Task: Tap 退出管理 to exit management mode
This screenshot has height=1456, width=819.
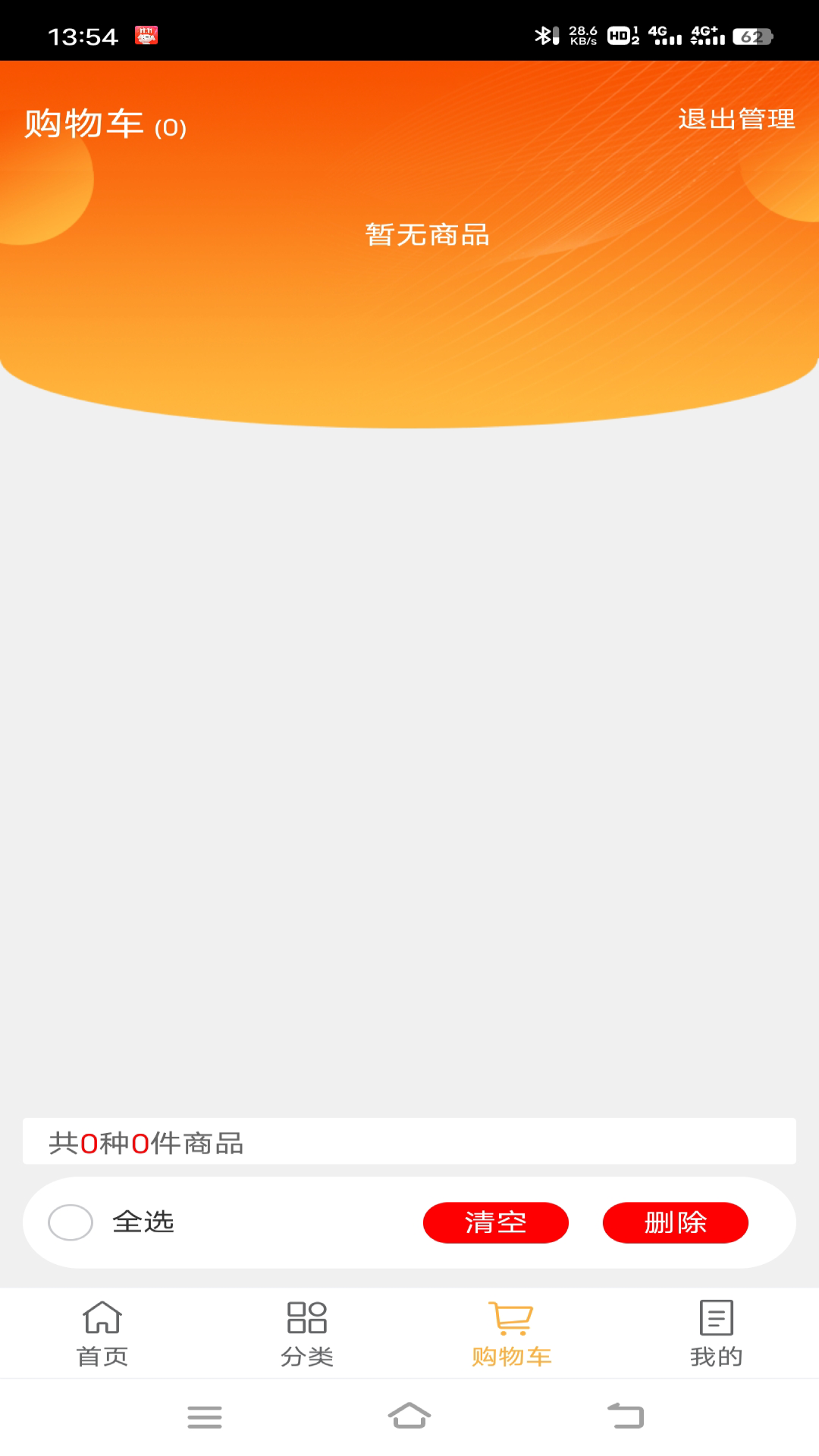Action: (736, 119)
